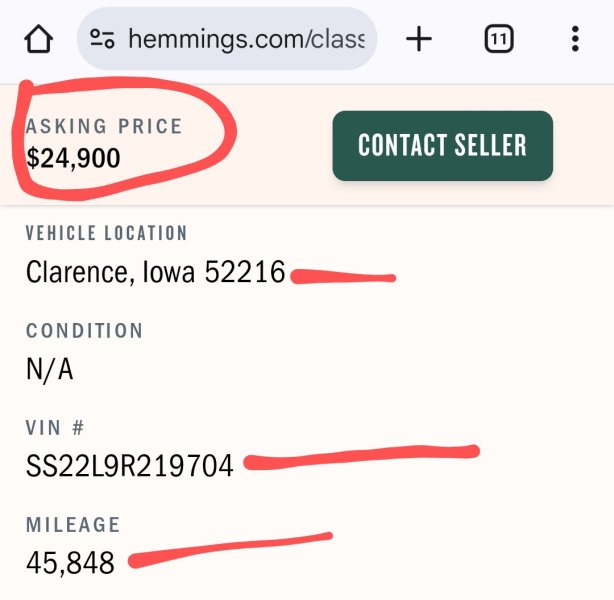Viewport: 614px width, 600px height.
Task: Open the browser overflow menu
Action: pos(574,39)
